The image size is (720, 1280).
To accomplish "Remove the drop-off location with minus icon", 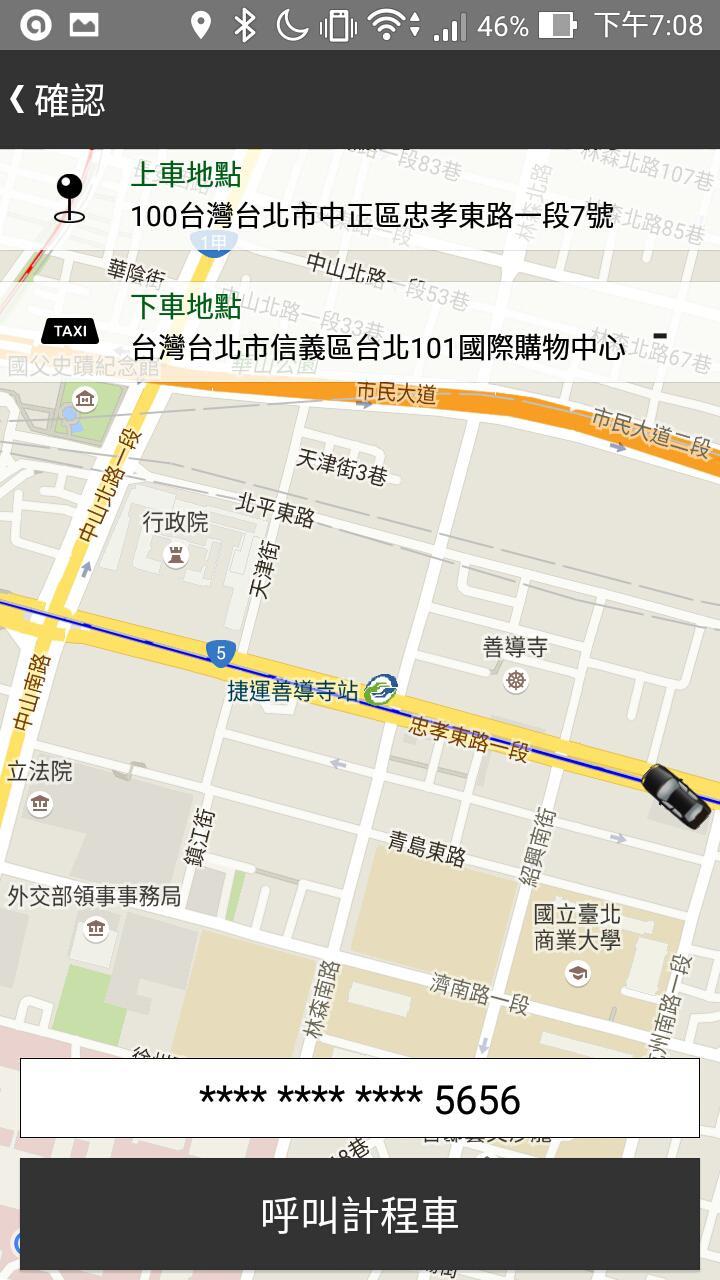I will pyautogui.click(x=659, y=336).
